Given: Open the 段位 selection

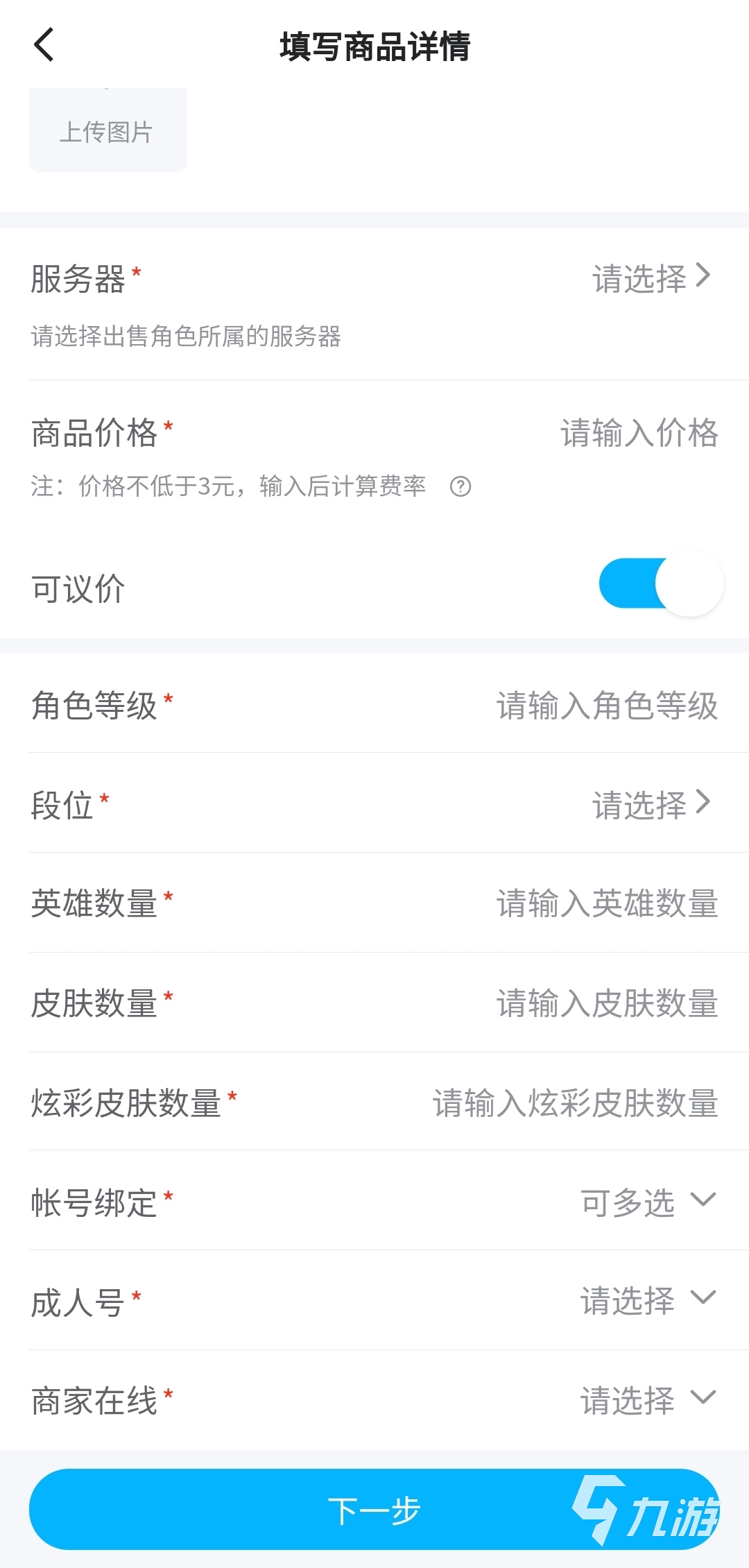Looking at the screenshot, I should tap(651, 805).
